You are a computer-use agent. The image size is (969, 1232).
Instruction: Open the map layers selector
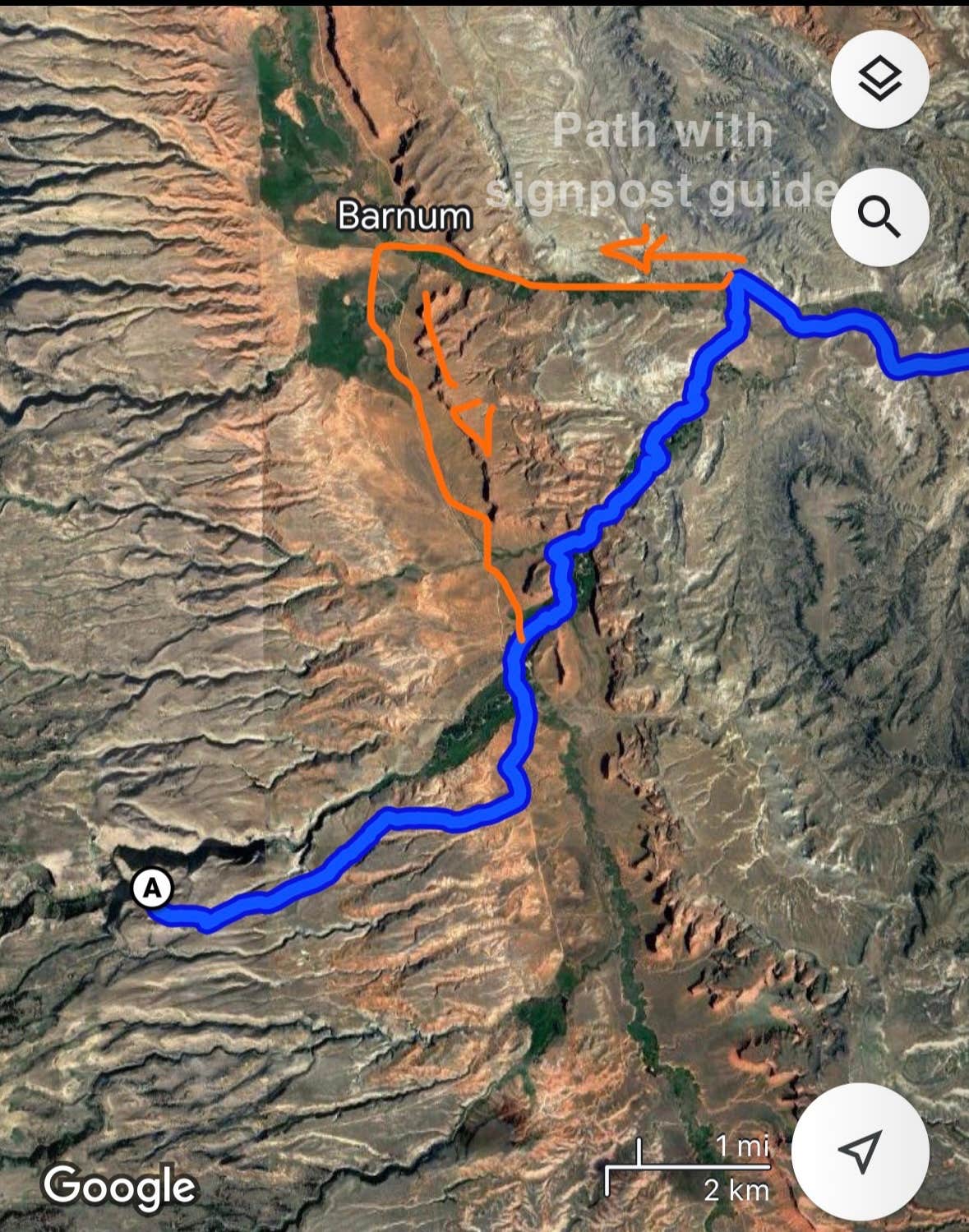(879, 80)
